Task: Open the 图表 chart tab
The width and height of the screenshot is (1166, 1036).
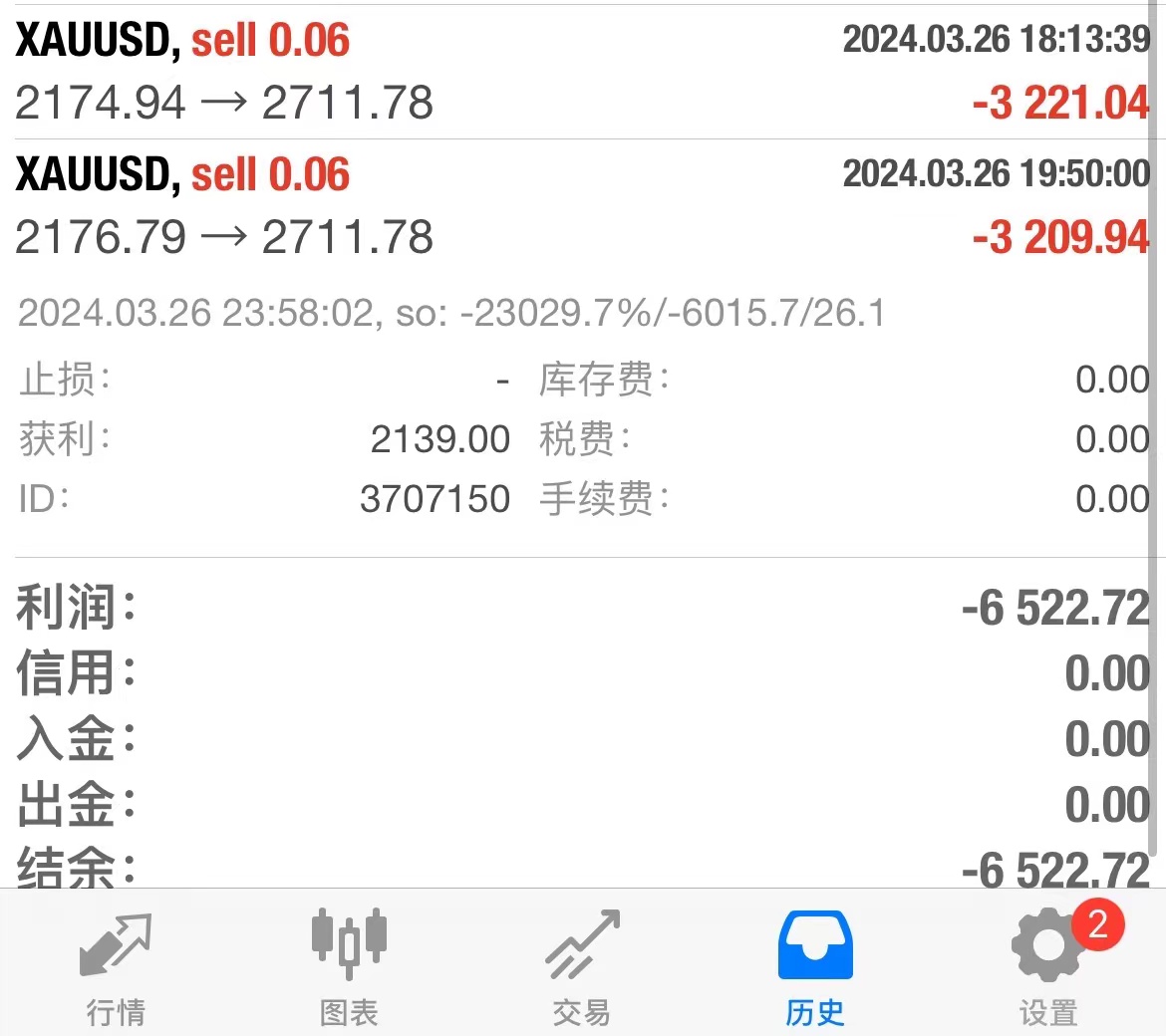Action: 349,964
